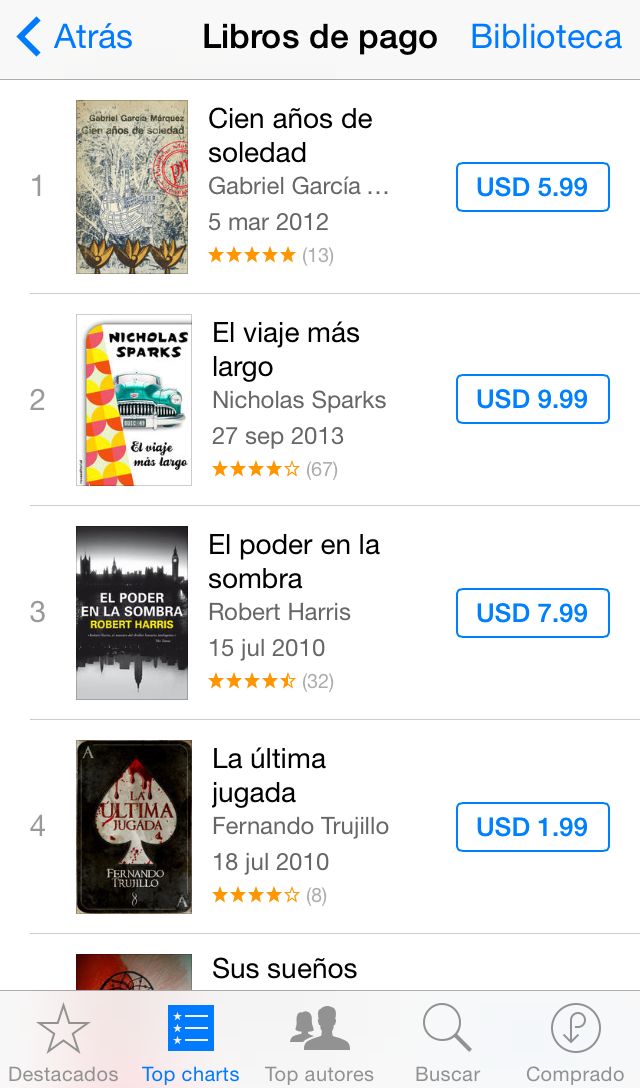Open the Buscar search tab
Viewport: 640px width, 1088px height.
[x=447, y=1045]
